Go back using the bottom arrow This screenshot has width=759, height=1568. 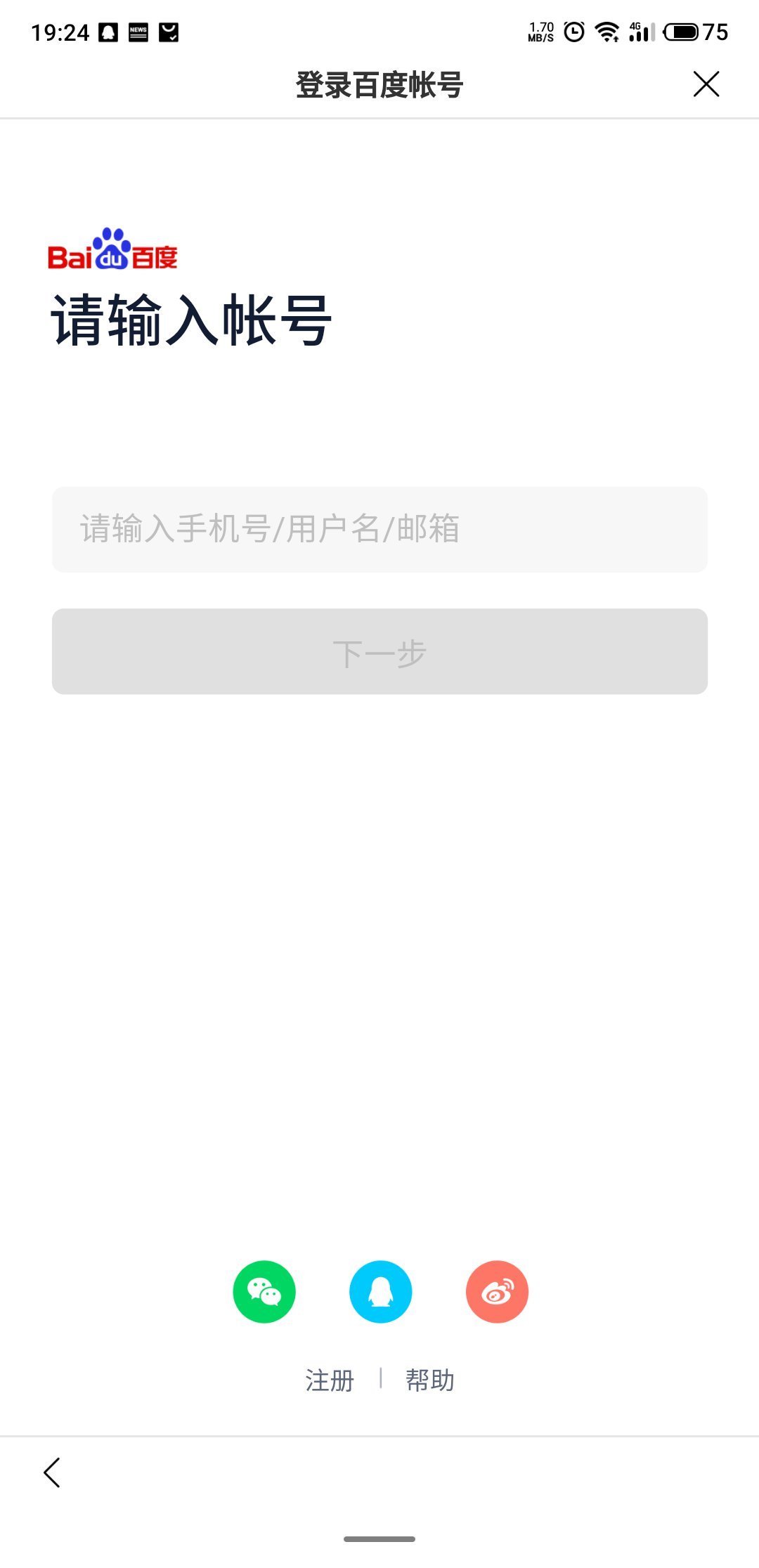pos(52,1472)
